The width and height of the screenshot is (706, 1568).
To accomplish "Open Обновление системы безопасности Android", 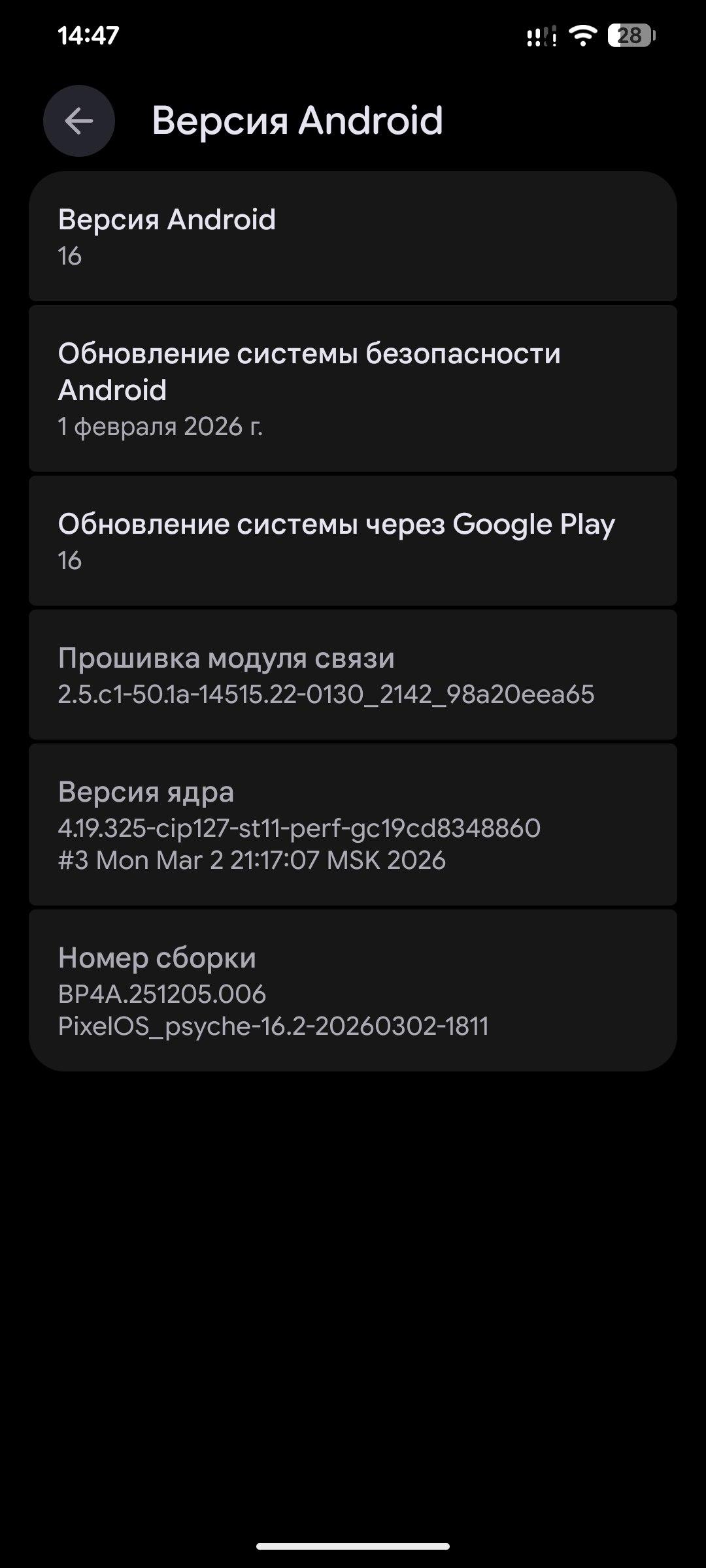I will 353,389.
